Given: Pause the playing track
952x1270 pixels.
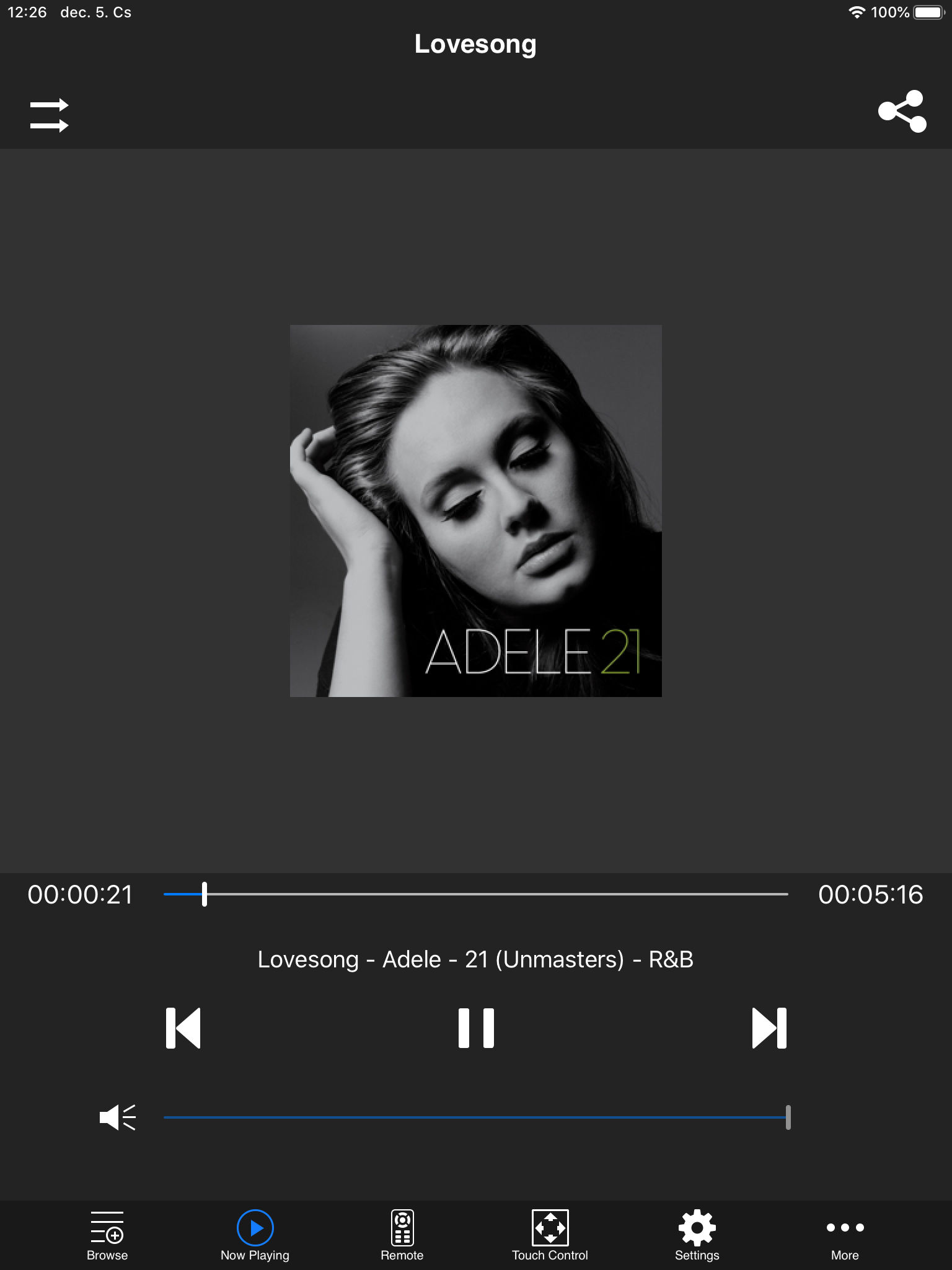Looking at the screenshot, I should pyautogui.click(x=476, y=1028).
